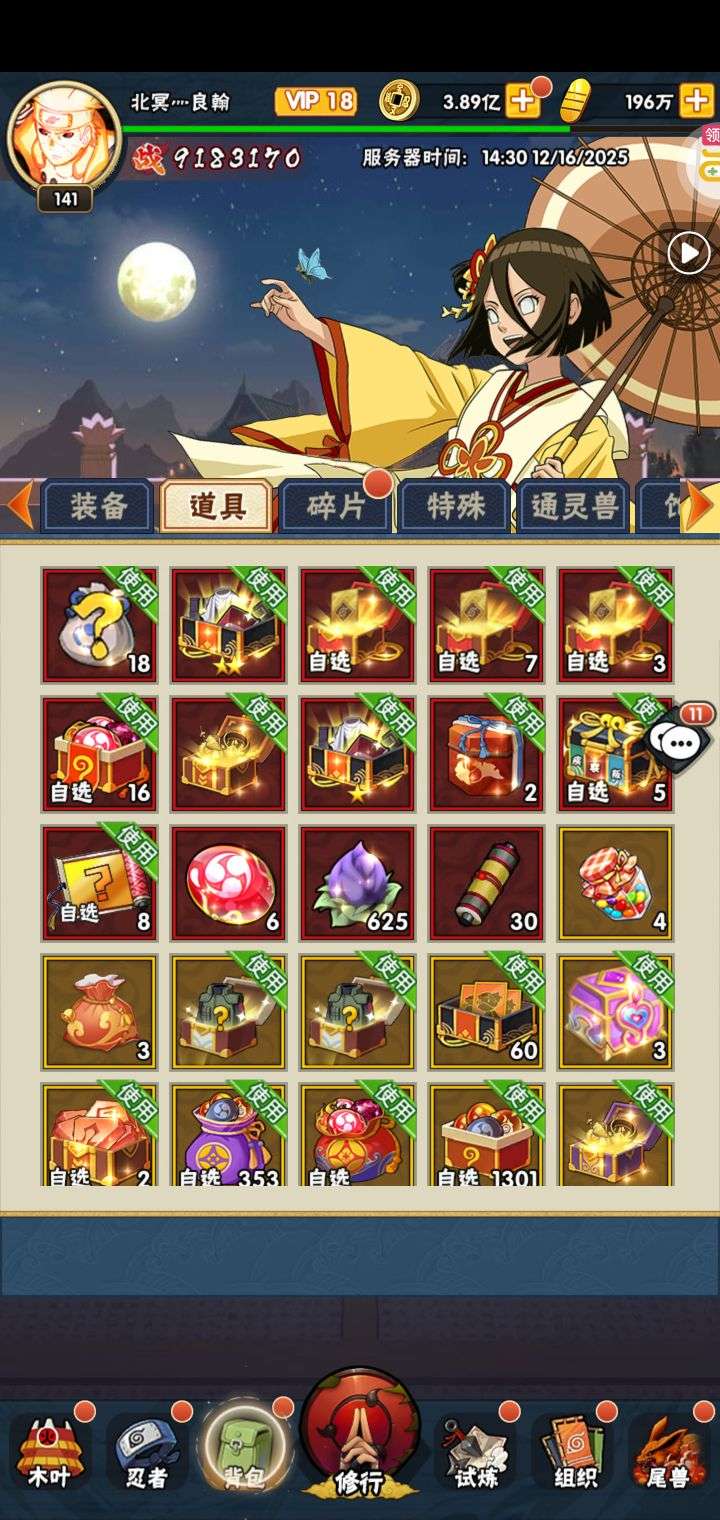The width and height of the screenshot is (720, 1520).
Task: Open the 特殊 tab
Action: [455, 507]
